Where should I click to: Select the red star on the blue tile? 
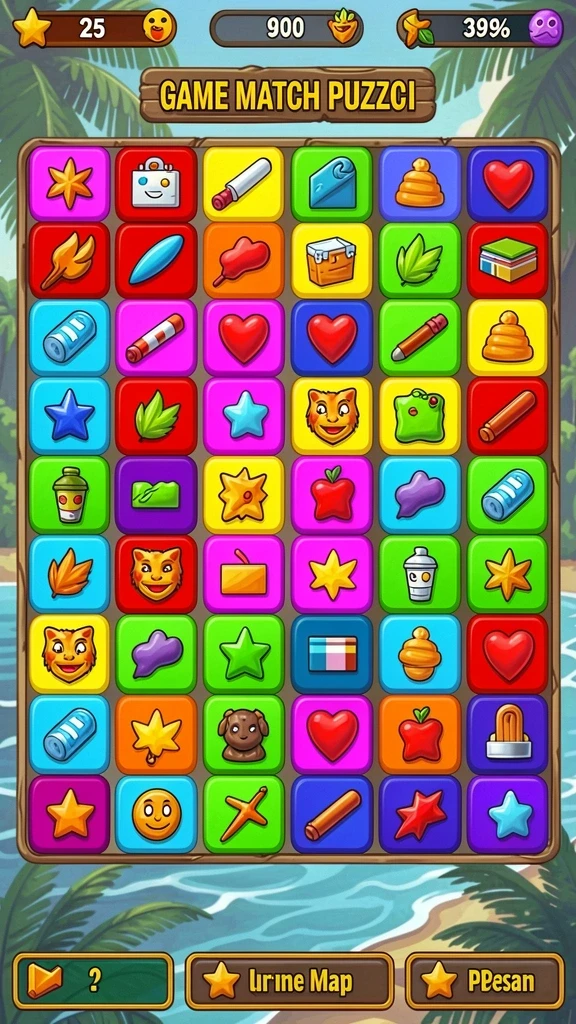coord(420,814)
